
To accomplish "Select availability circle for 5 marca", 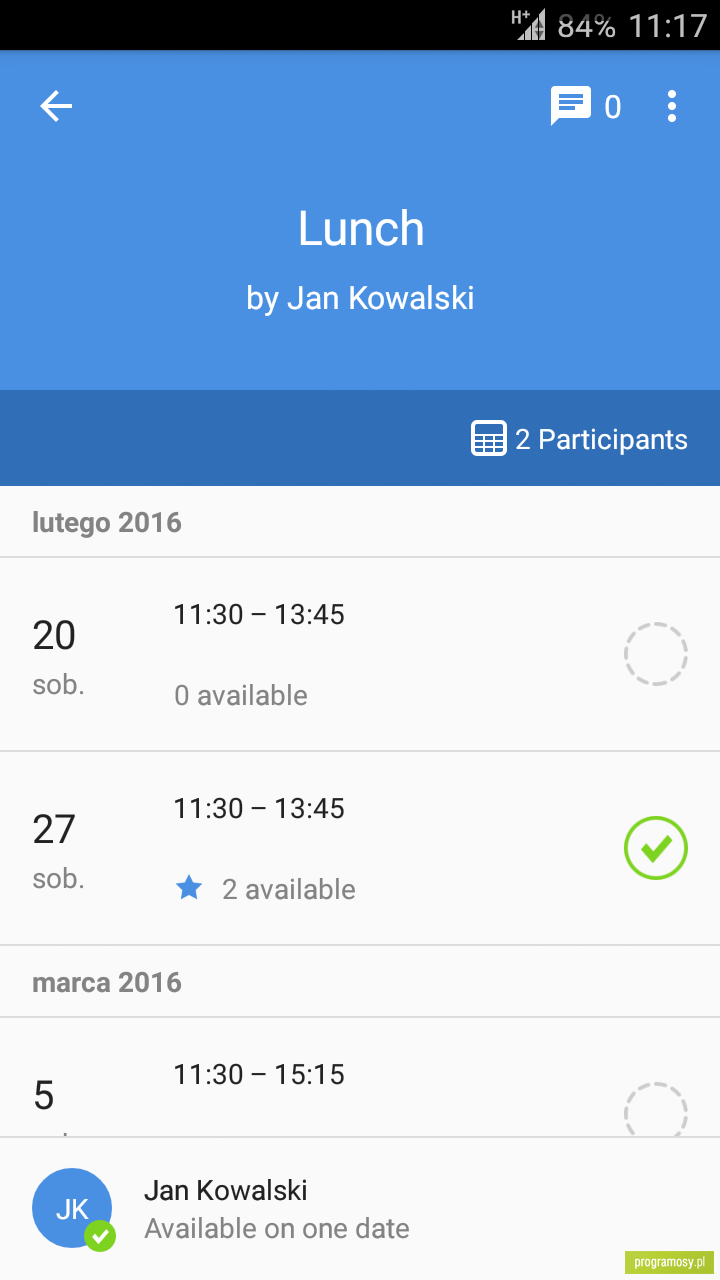I will (x=656, y=1110).
